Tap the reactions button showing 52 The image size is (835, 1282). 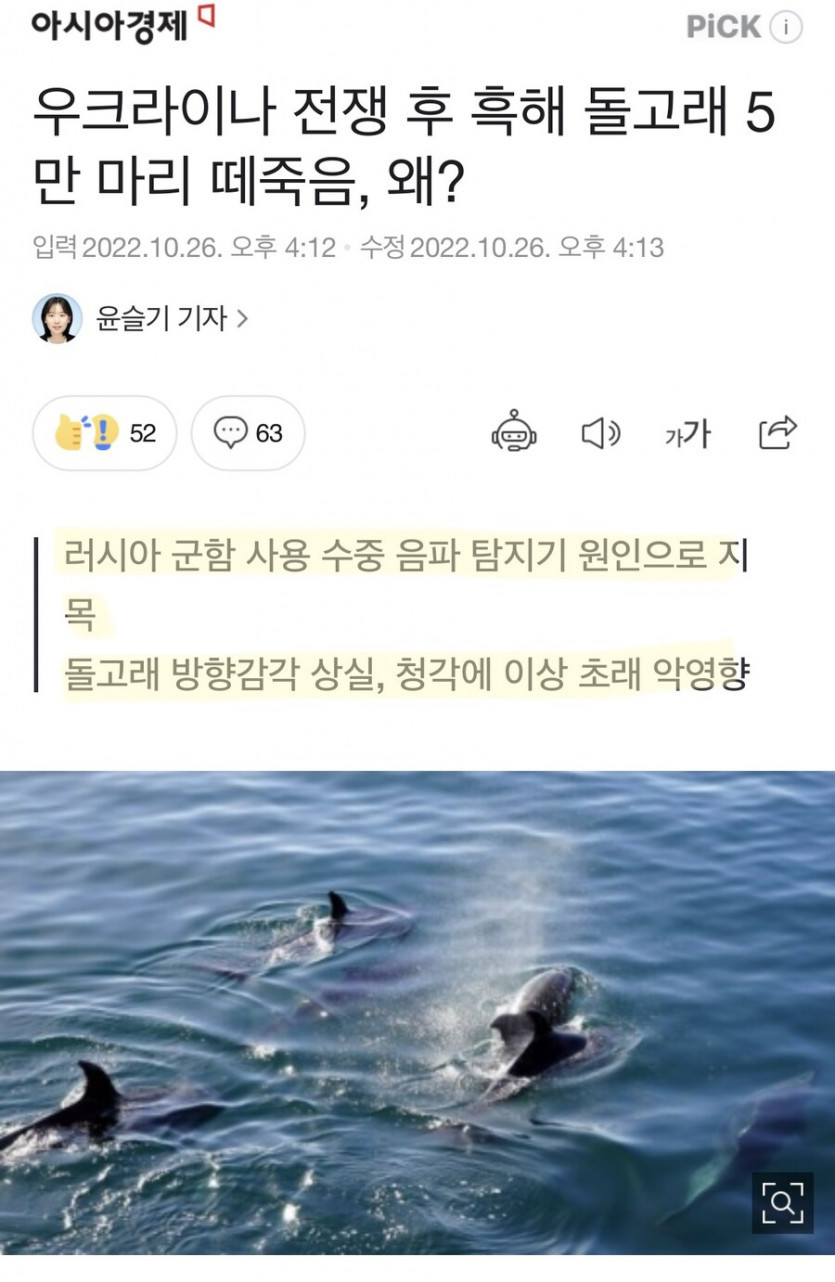[x=105, y=433]
